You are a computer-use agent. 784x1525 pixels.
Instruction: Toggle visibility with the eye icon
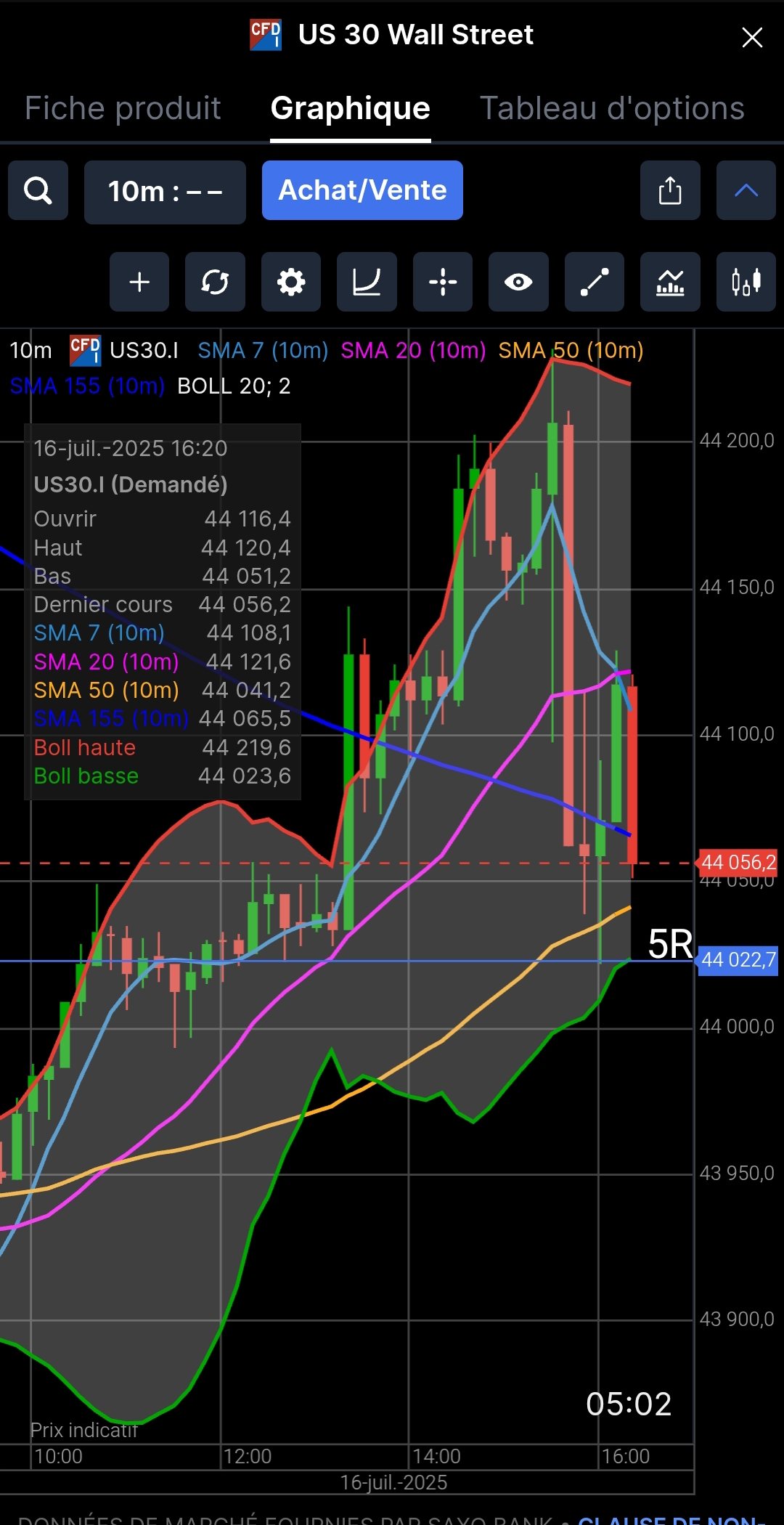(x=518, y=282)
